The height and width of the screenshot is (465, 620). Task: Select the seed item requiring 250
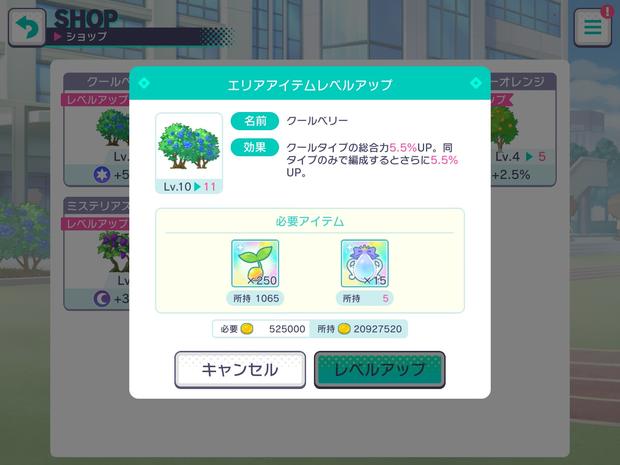[x=255, y=264]
